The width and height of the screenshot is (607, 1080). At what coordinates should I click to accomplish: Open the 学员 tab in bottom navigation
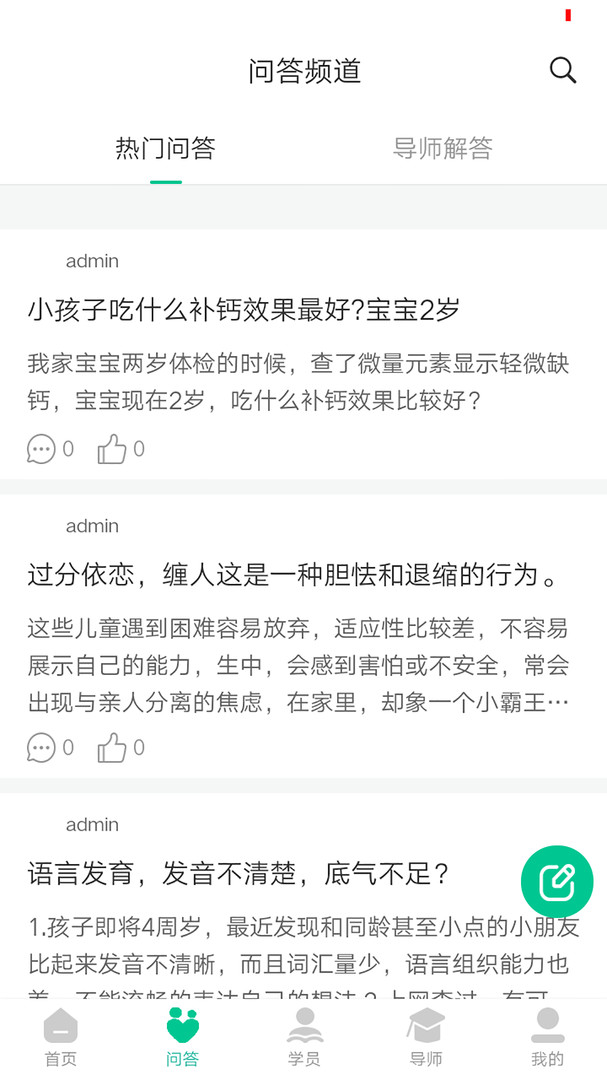click(x=304, y=1038)
